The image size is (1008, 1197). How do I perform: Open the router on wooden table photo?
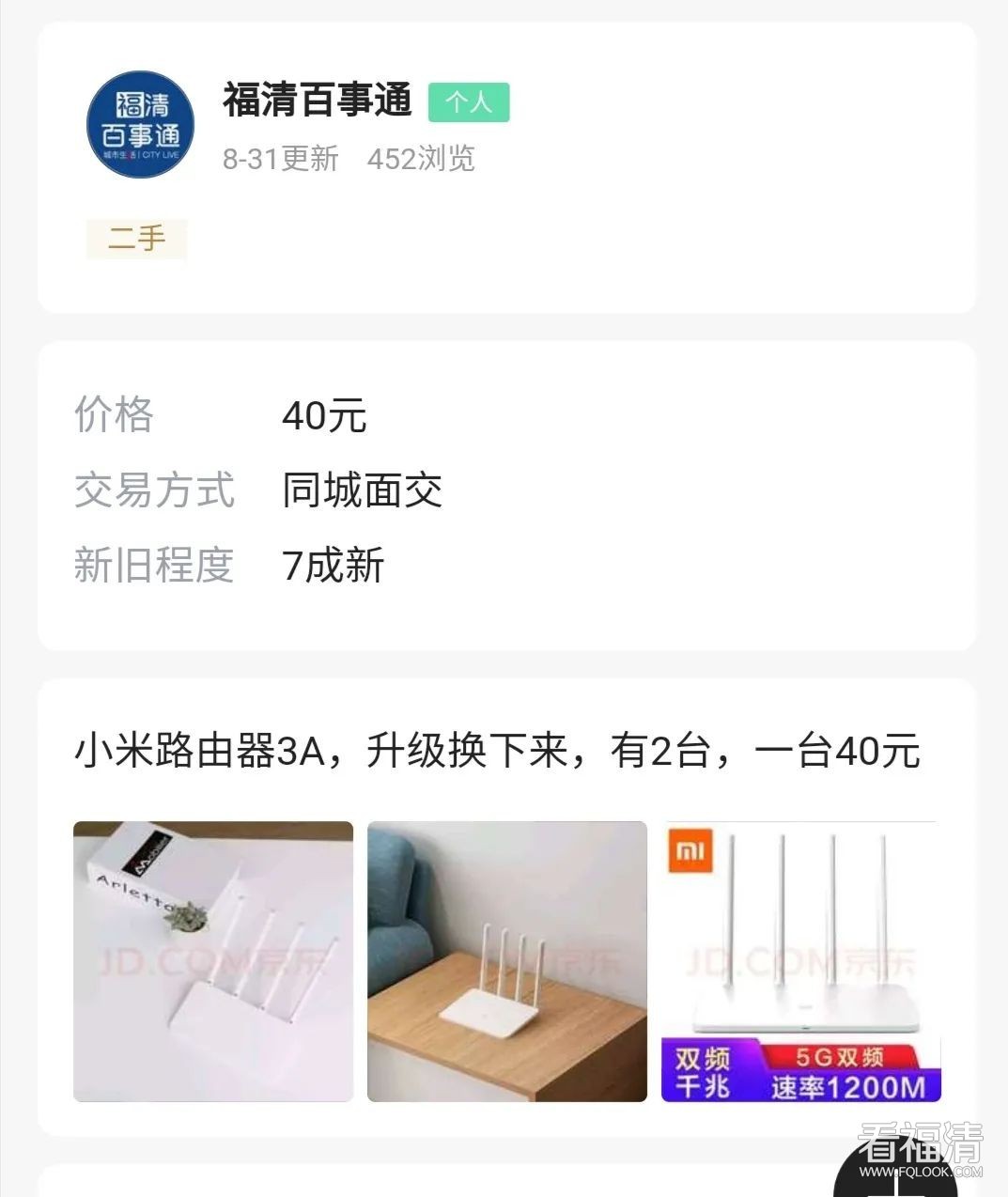(x=507, y=961)
